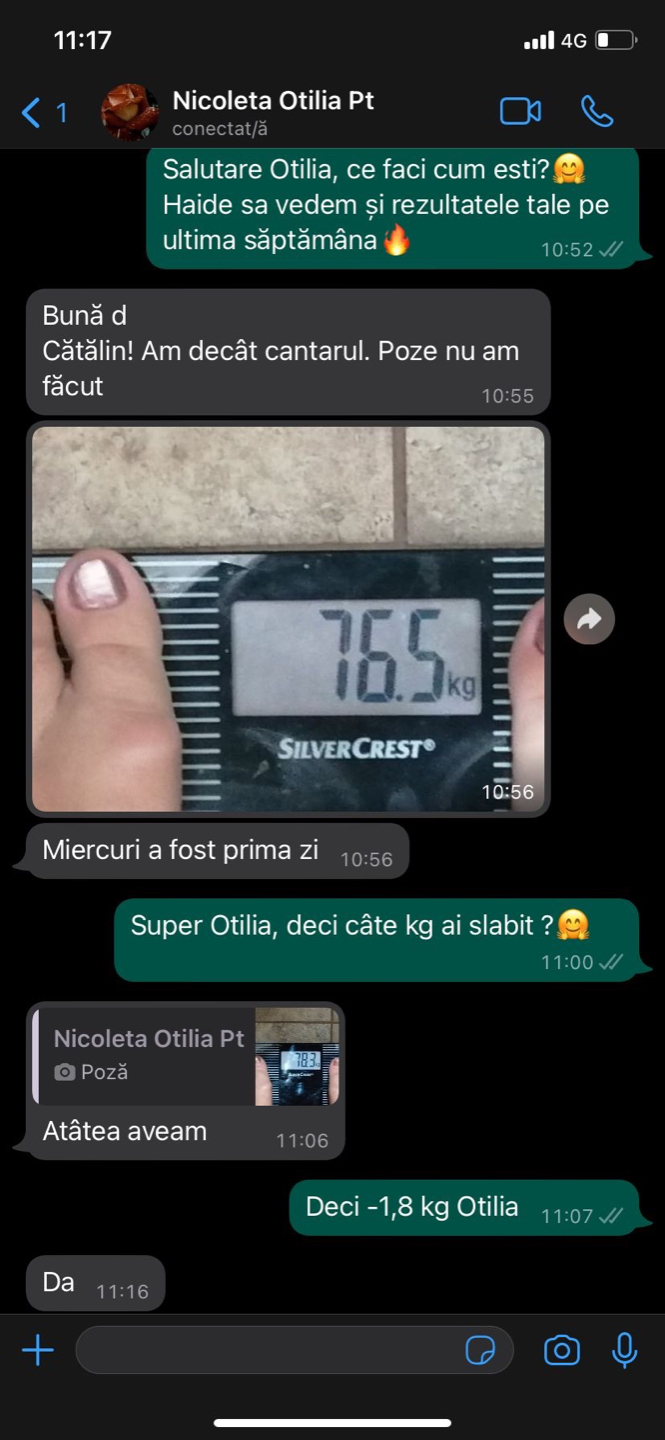Jump to the quoted Poză message
Screen dimensions: 665x1440
(x=186, y=1056)
